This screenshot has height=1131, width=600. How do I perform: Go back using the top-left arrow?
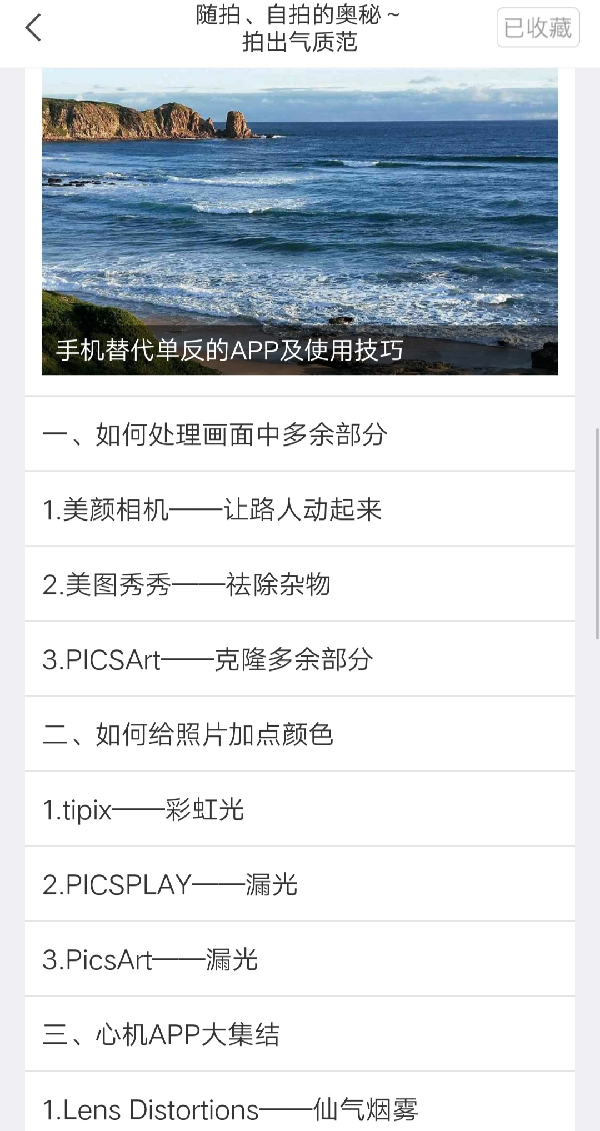coord(34,28)
